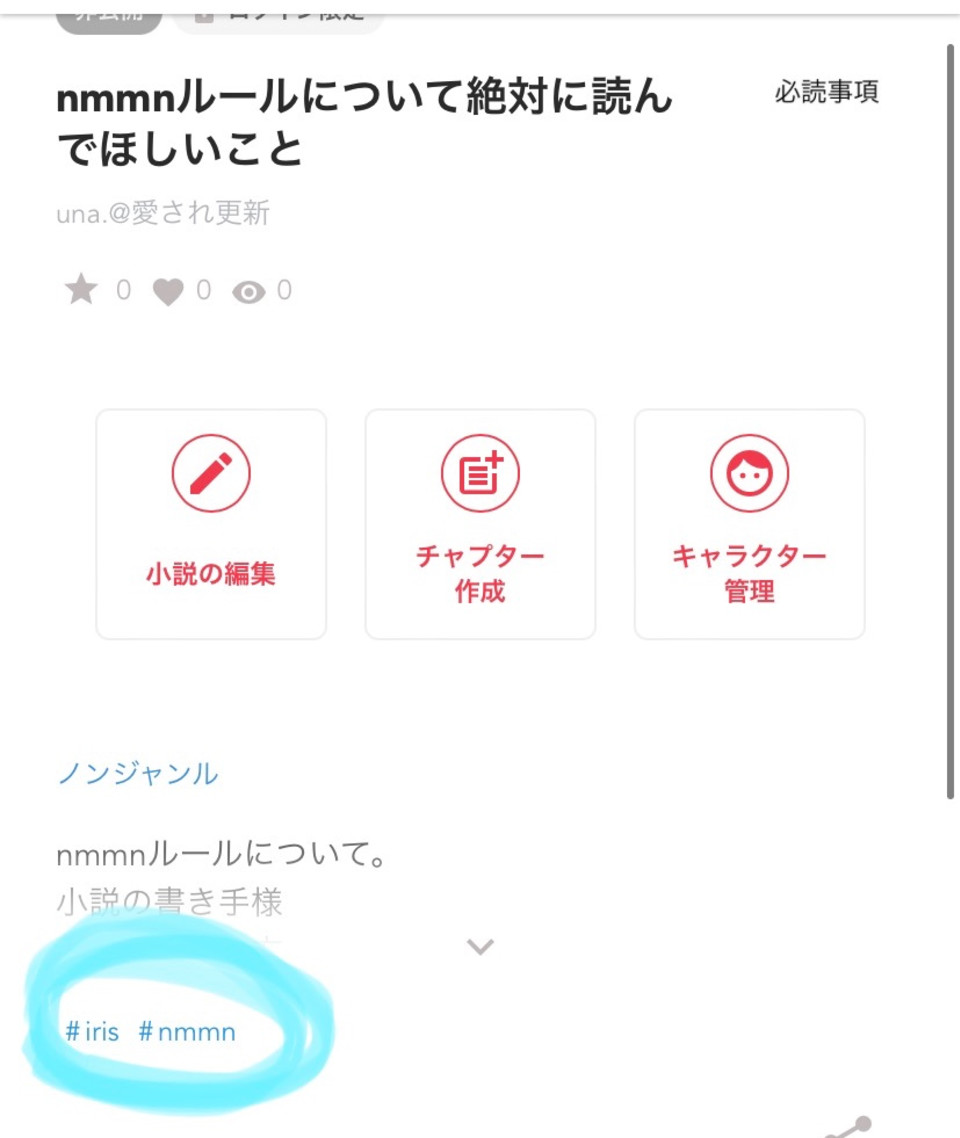Open author profile una.@愛され更新
The height and width of the screenshot is (1138, 960).
pos(165,212)
